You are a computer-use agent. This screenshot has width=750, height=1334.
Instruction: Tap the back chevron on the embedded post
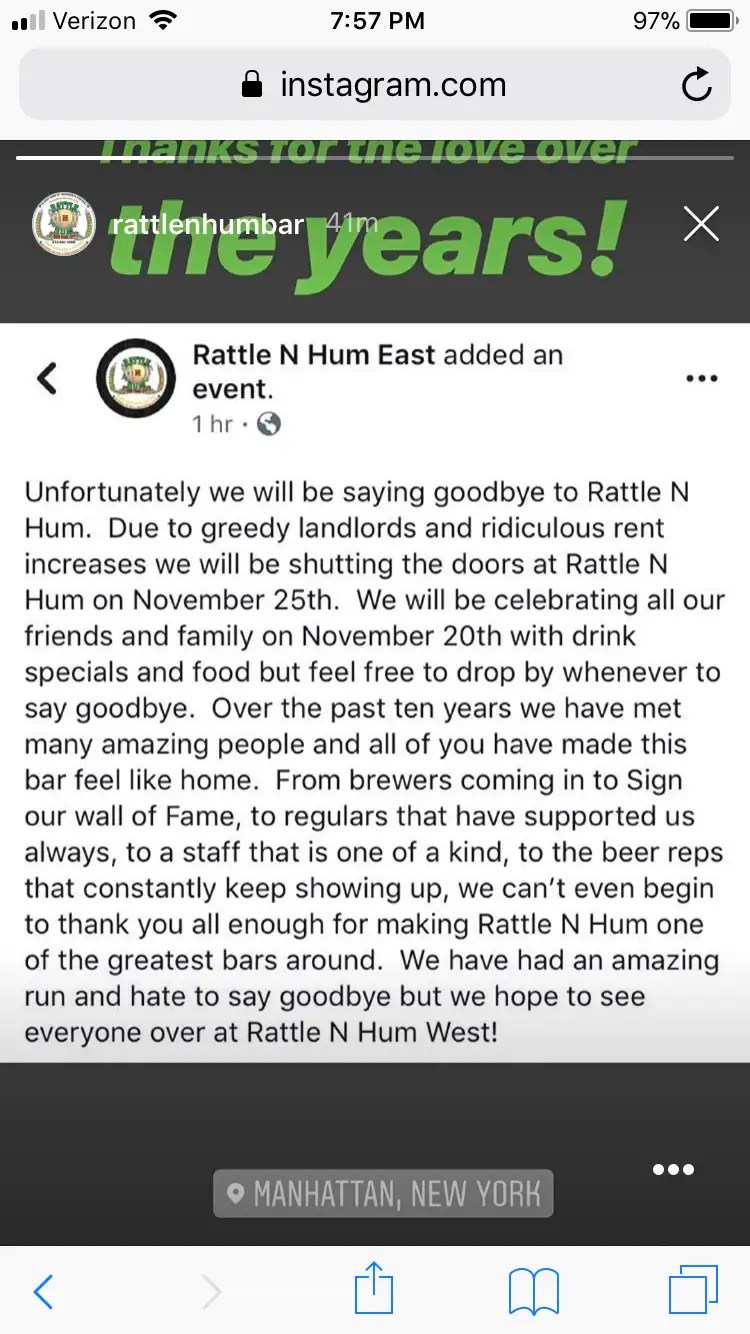[x=47, y=378]
